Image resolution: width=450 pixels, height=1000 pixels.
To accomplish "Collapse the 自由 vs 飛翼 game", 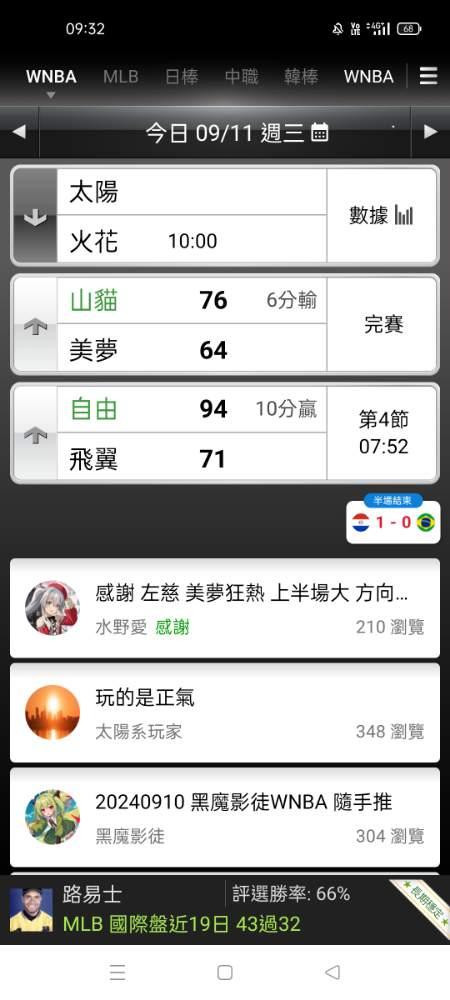I will (35, 434).
